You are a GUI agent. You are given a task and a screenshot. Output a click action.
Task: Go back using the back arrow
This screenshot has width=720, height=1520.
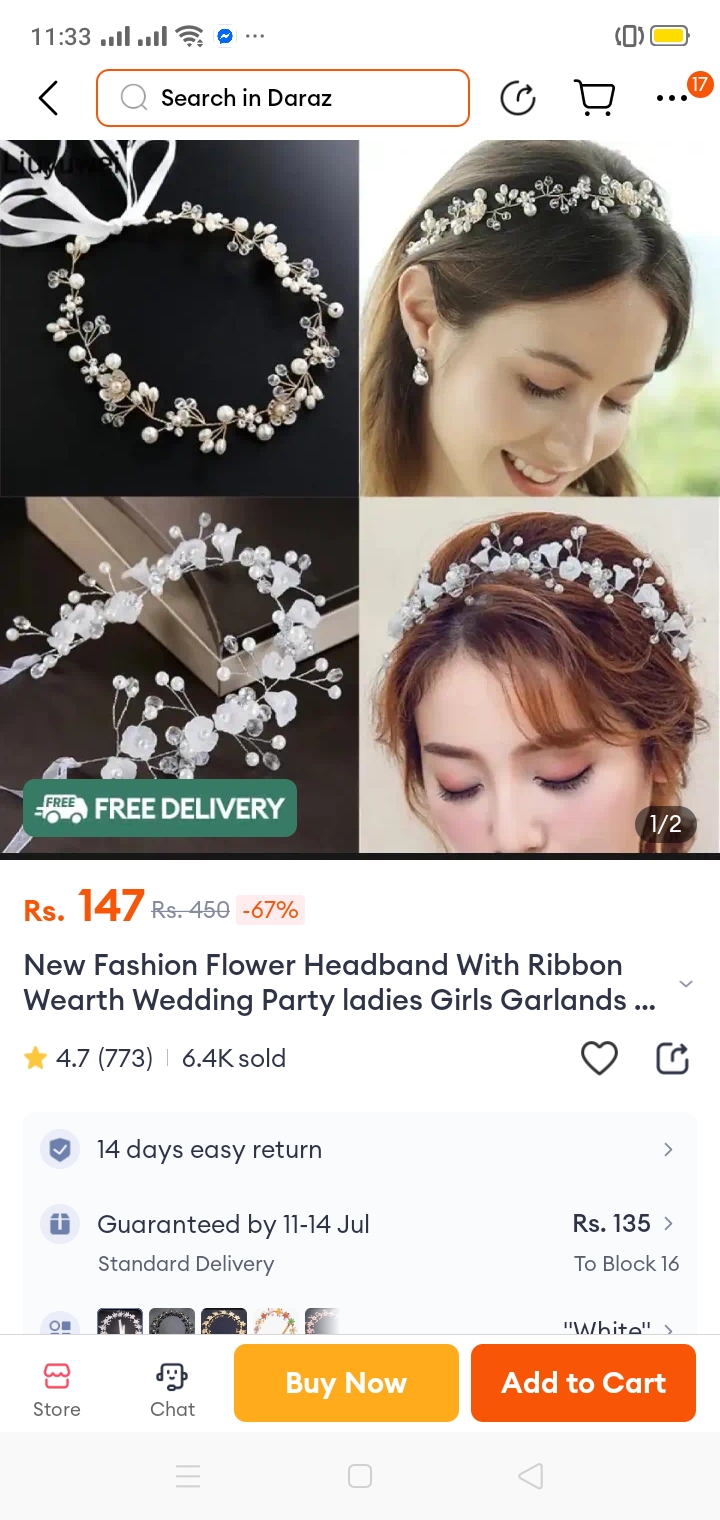coord(48,98)
